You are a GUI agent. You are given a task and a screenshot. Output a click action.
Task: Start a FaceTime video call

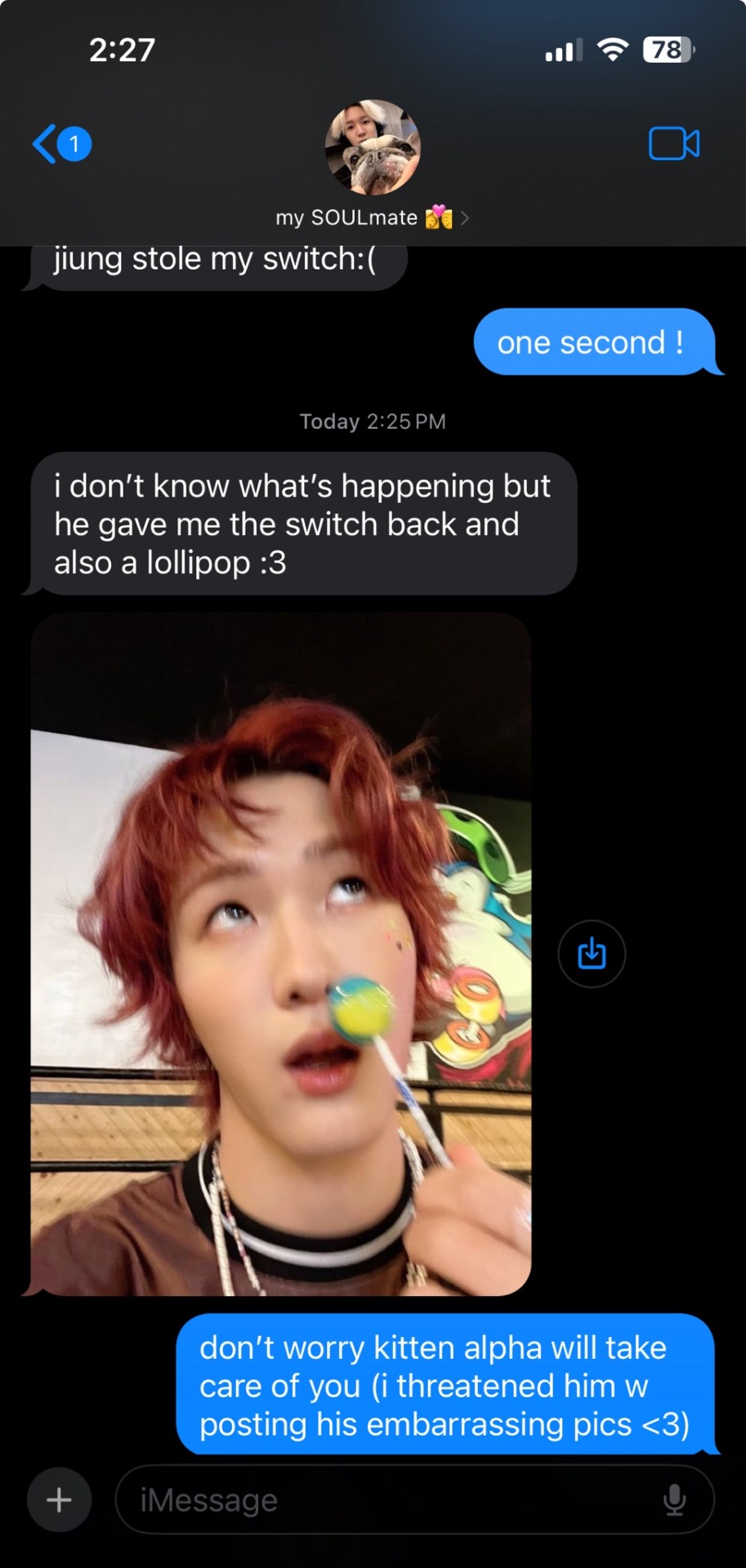[x=673, y=145]
